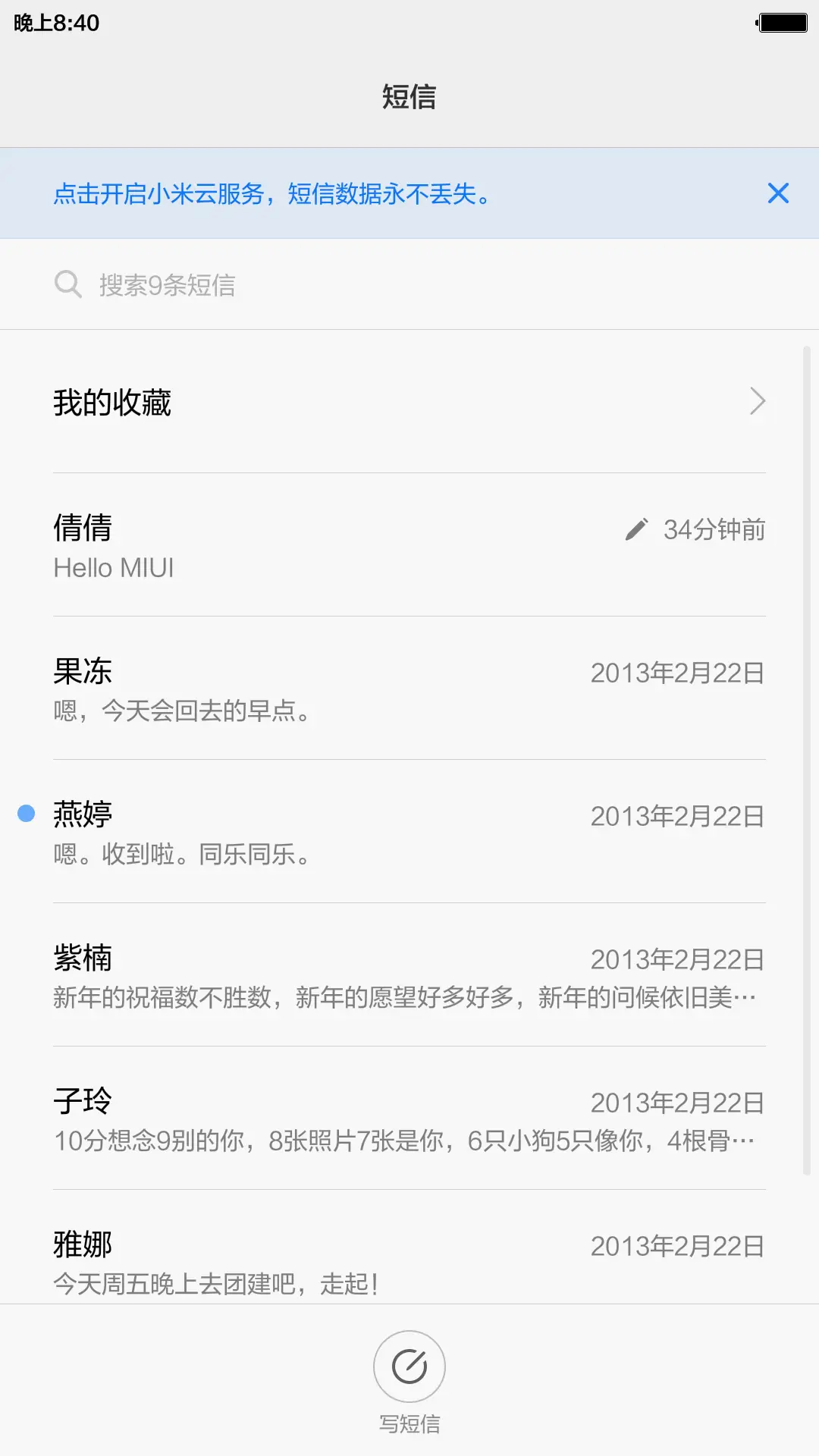Tap the timestamp 34分钟前 on 倩倩
This screenshot has width=819, height=1456.
pyautogui.click(x=714, y=530)
